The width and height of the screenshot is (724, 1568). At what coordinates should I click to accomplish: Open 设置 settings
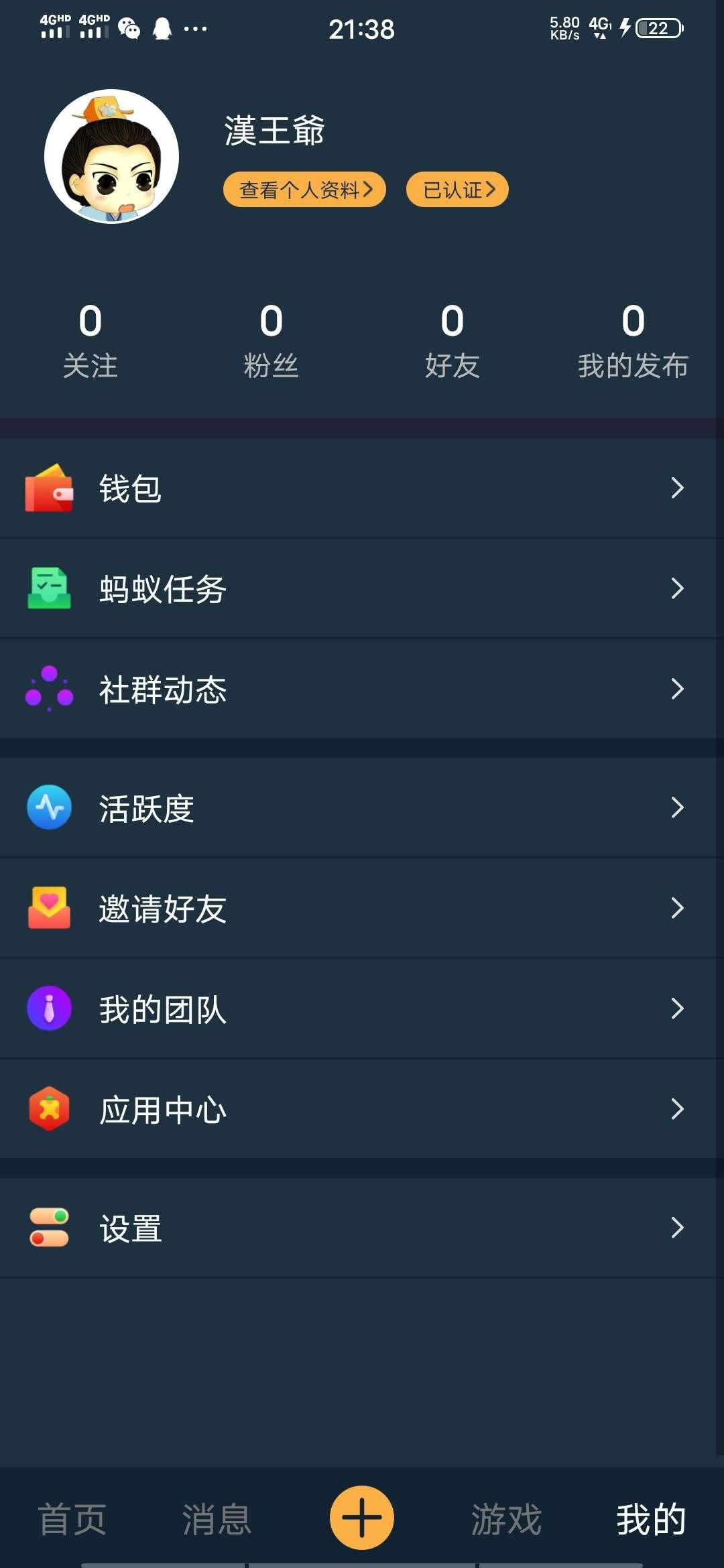point(362,1228)
